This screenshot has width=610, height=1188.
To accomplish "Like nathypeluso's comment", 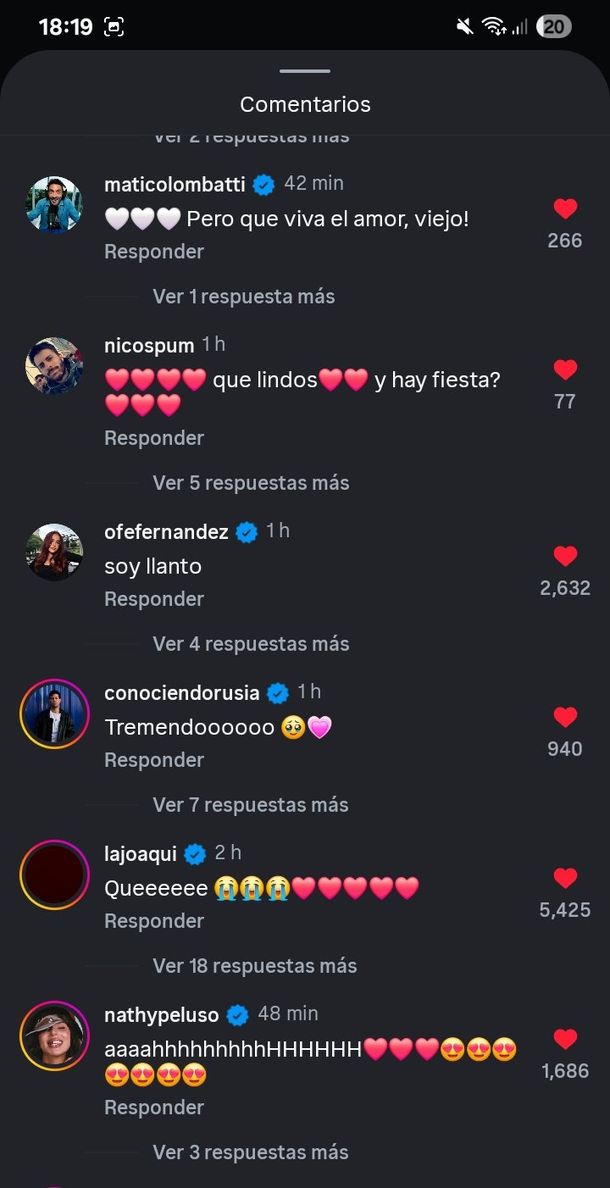I will tap(565, 1039).
